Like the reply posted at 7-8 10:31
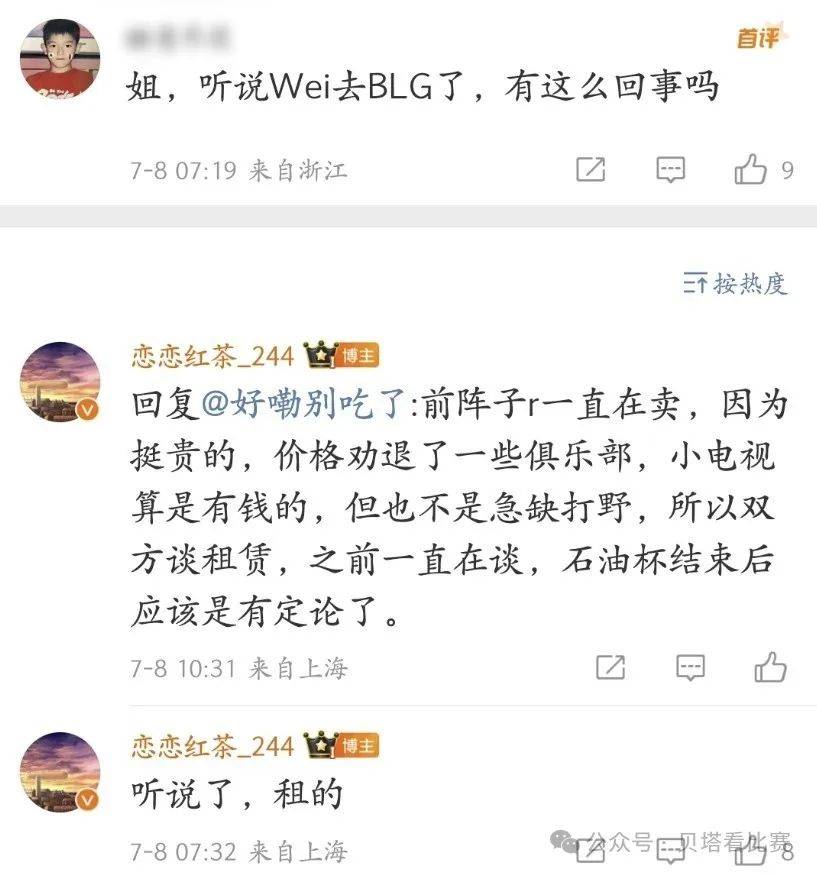Screen dimensions: 817x875 (770, 667)
